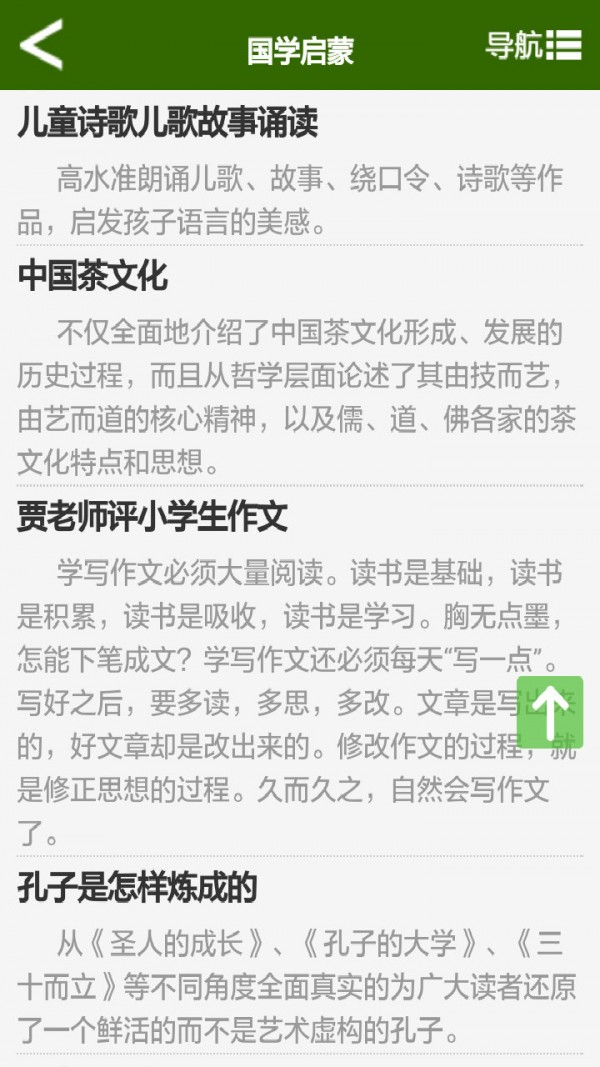
Task: Go back using the top-left arrow
Action: click(41, 45)
